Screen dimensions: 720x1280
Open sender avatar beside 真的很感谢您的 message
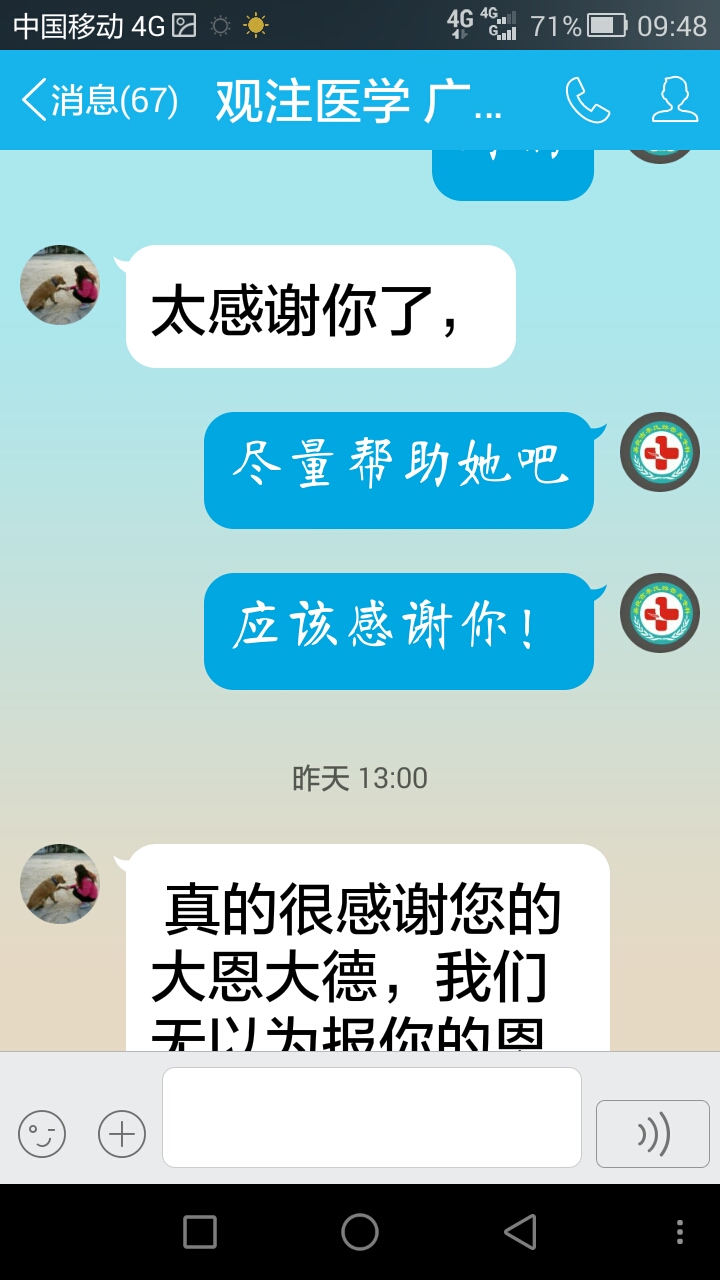[60, 883]
